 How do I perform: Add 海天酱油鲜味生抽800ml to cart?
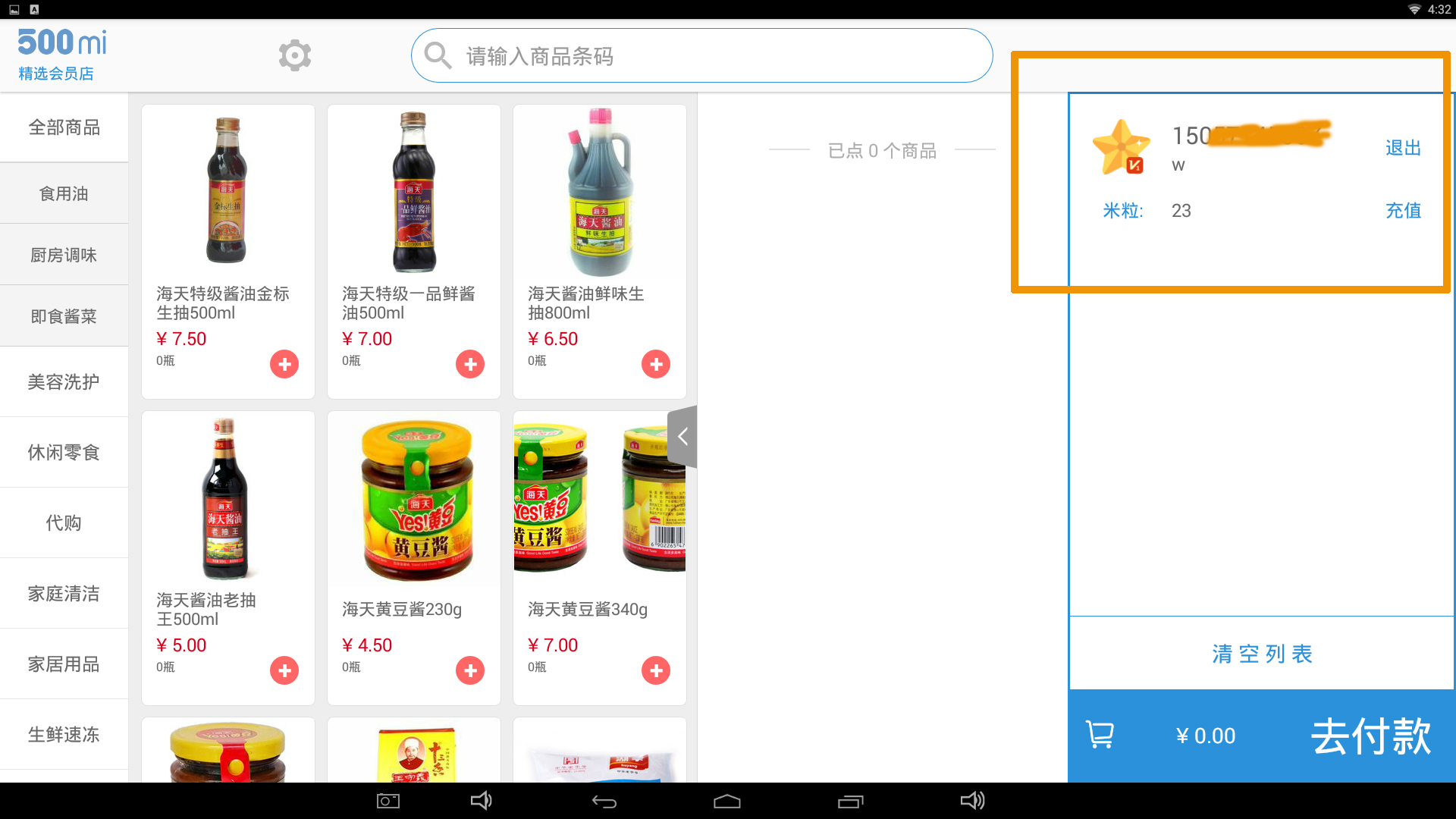[656, 364]
